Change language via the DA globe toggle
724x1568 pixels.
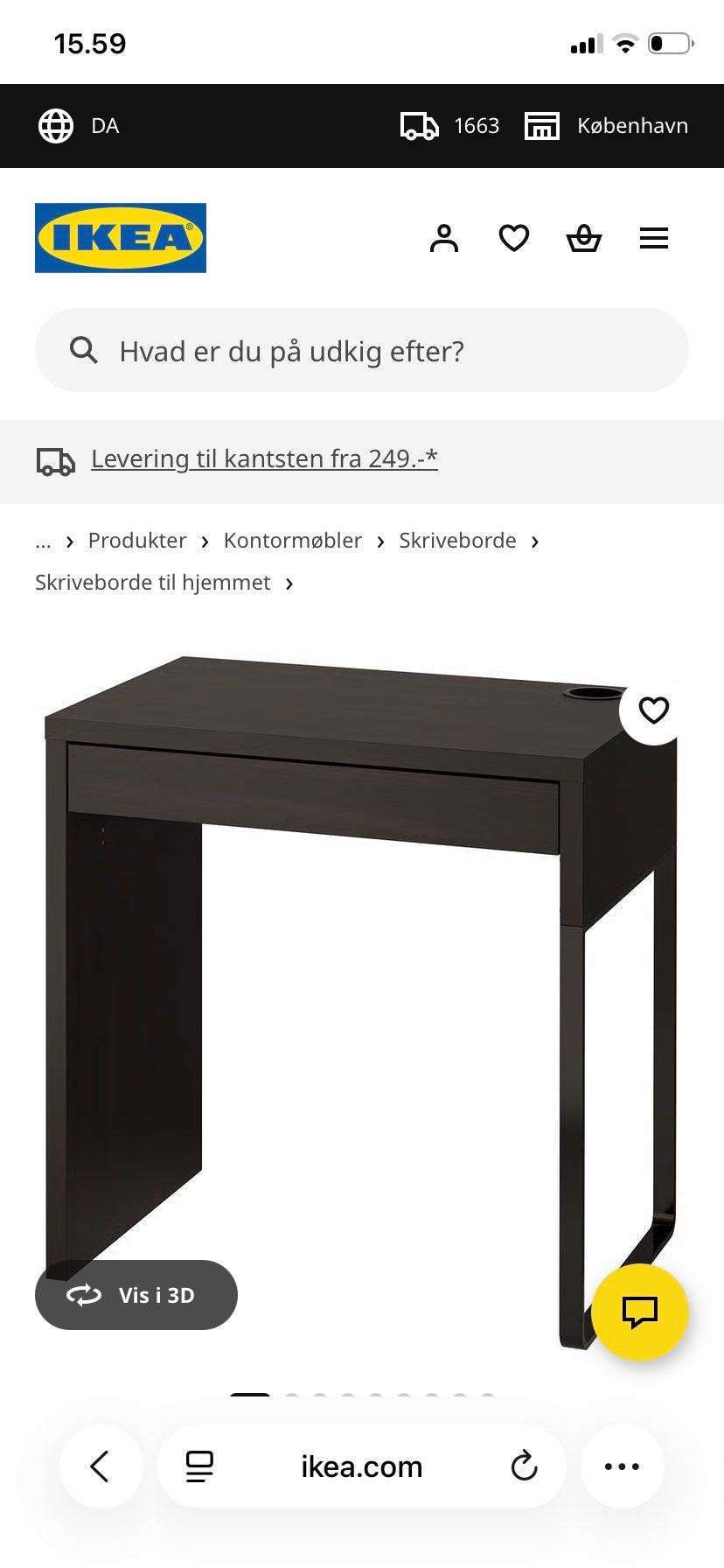coord(54,125)
